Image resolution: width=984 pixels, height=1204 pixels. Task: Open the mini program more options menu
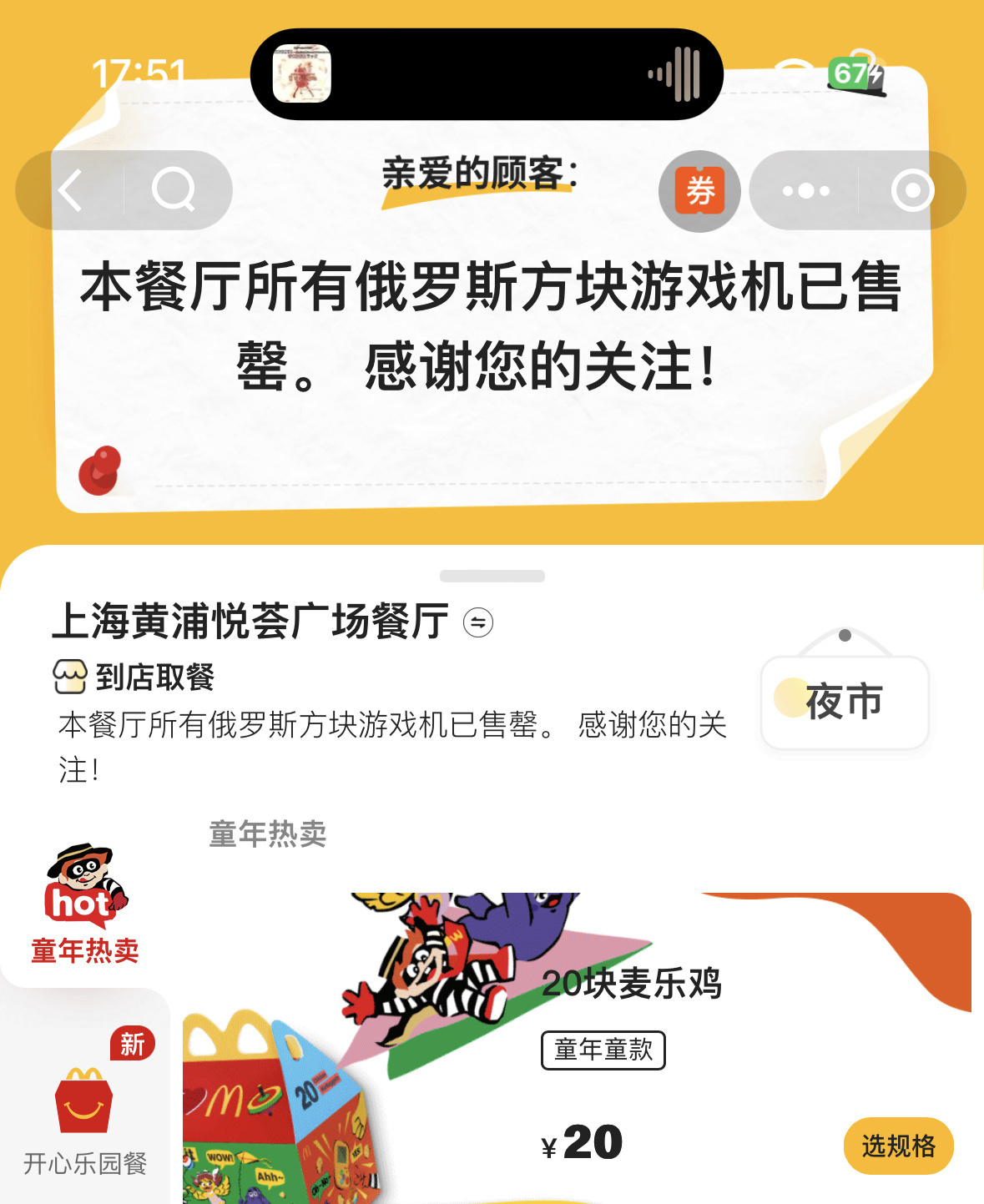pyautogui.click(x=805, y=191)
